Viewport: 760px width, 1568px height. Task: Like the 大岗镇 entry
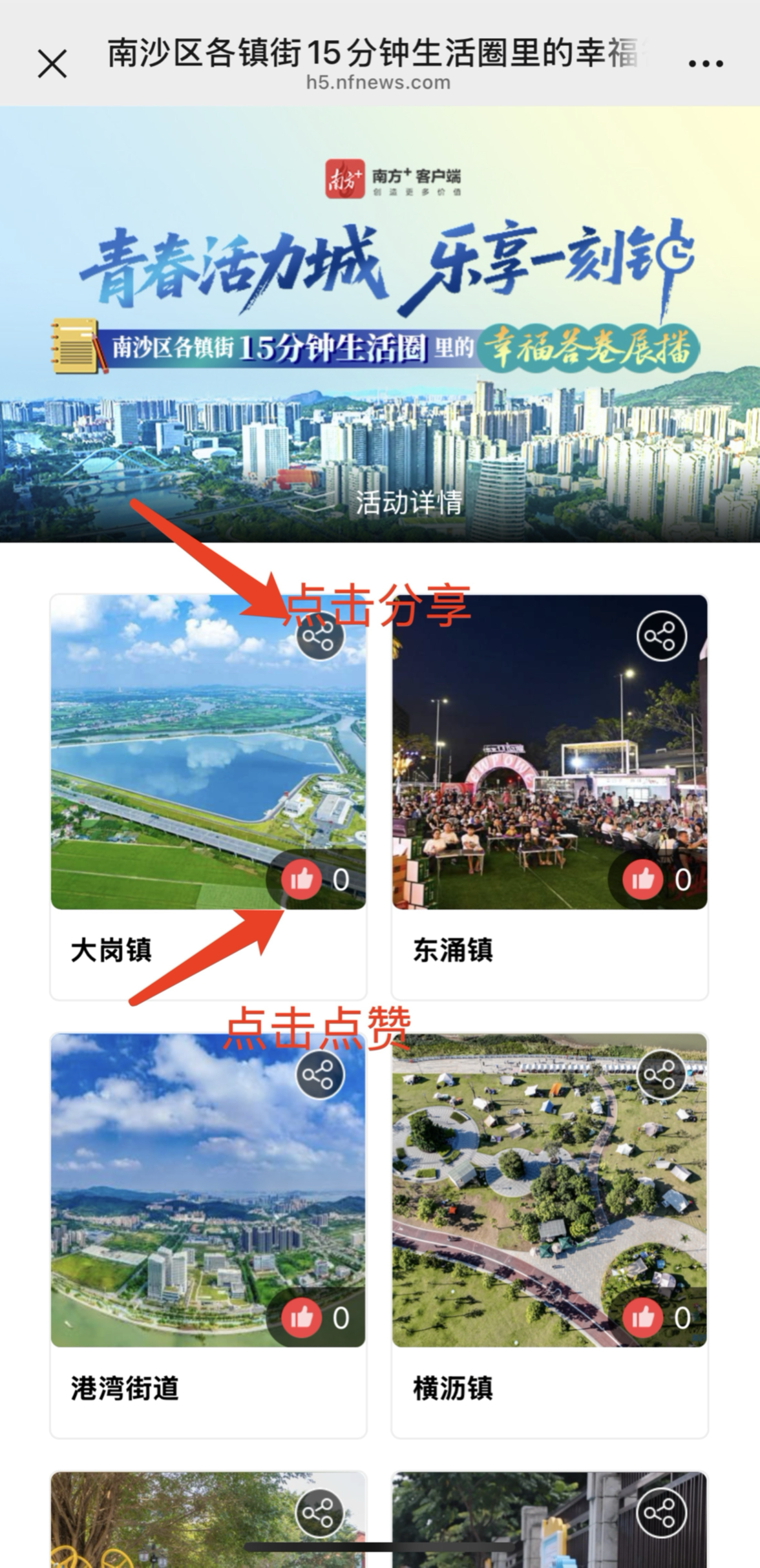(x=301, y=879)
